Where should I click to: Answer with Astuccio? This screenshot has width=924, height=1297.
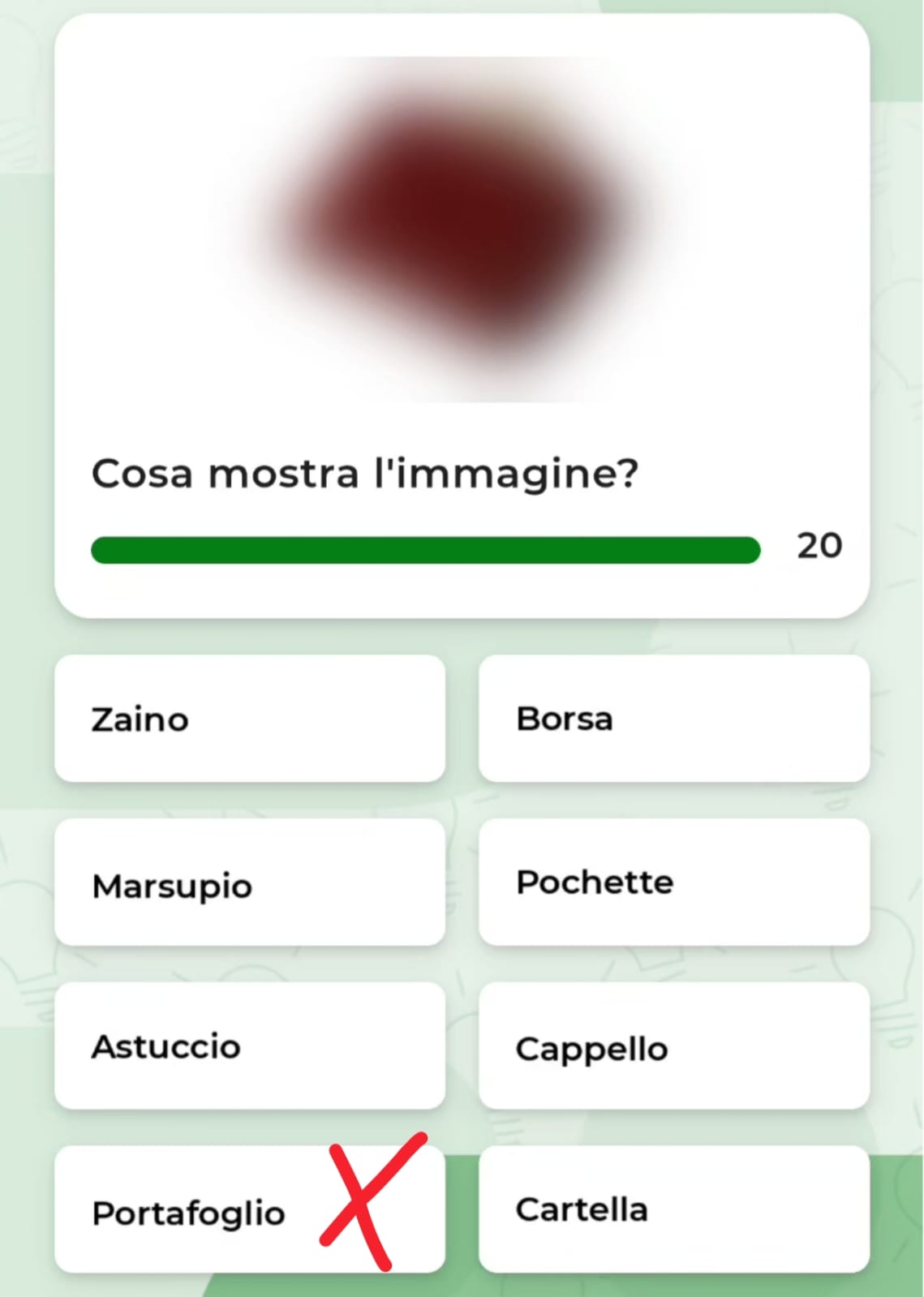click(249, 1046)
